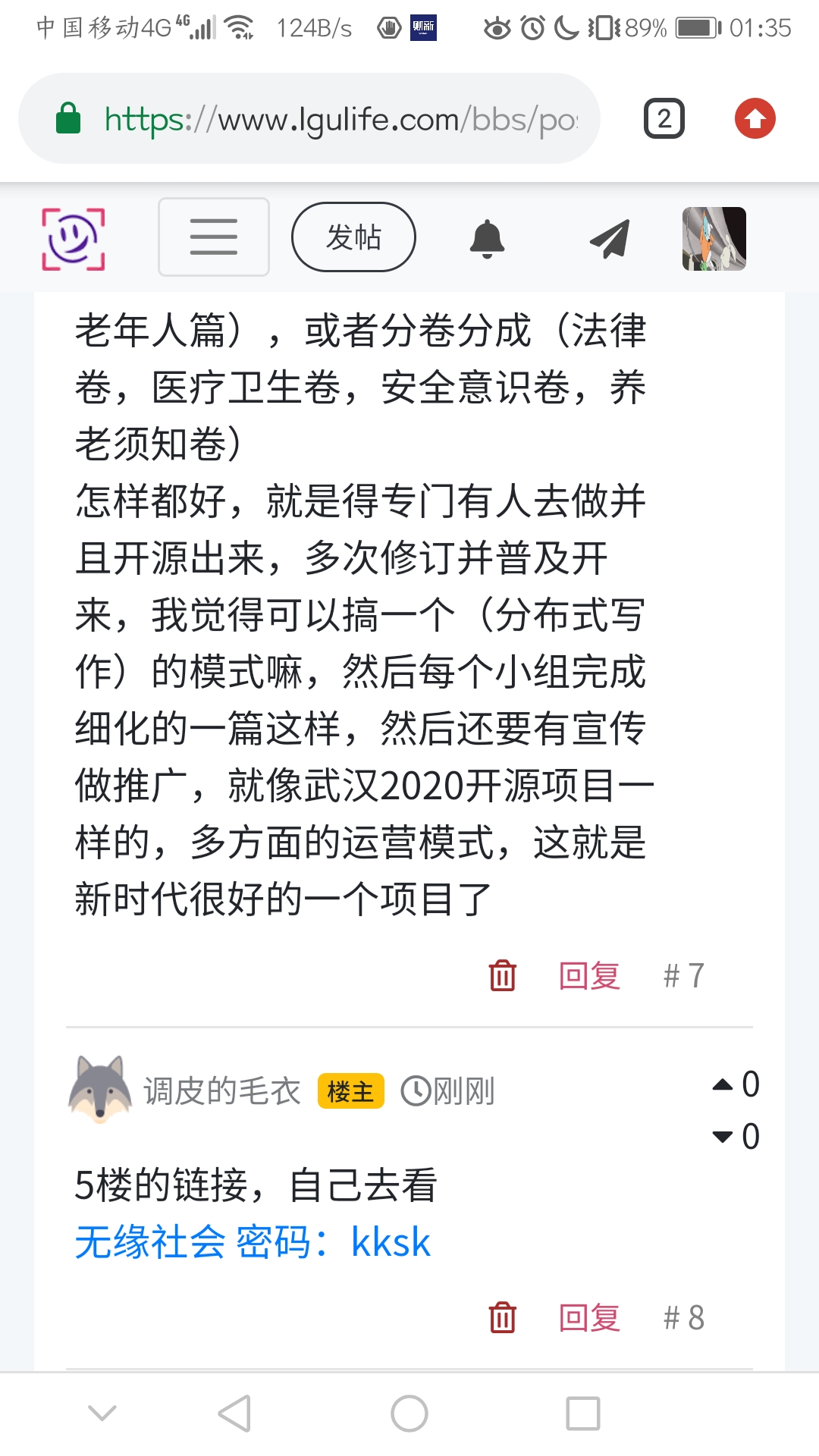The image size is (819, 1456).
Task: Reply to comment #7
Action: click(x=589, y=975)
